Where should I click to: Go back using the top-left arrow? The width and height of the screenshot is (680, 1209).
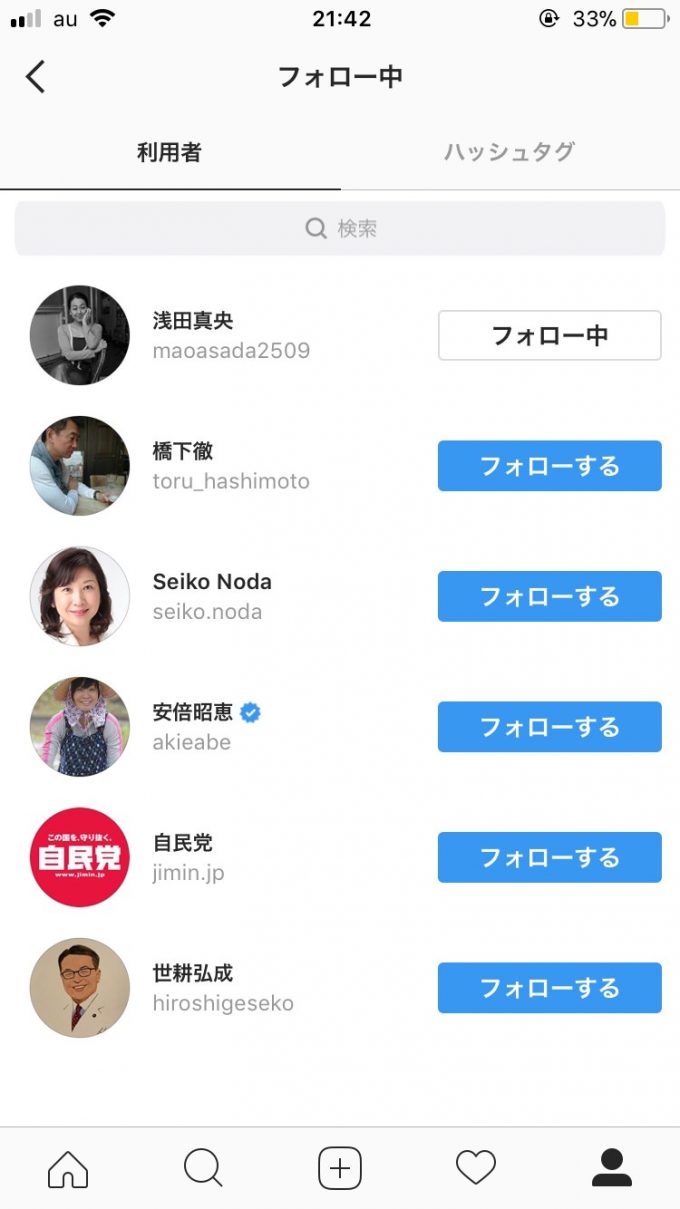pyautogui.click(x=36, y=77)
